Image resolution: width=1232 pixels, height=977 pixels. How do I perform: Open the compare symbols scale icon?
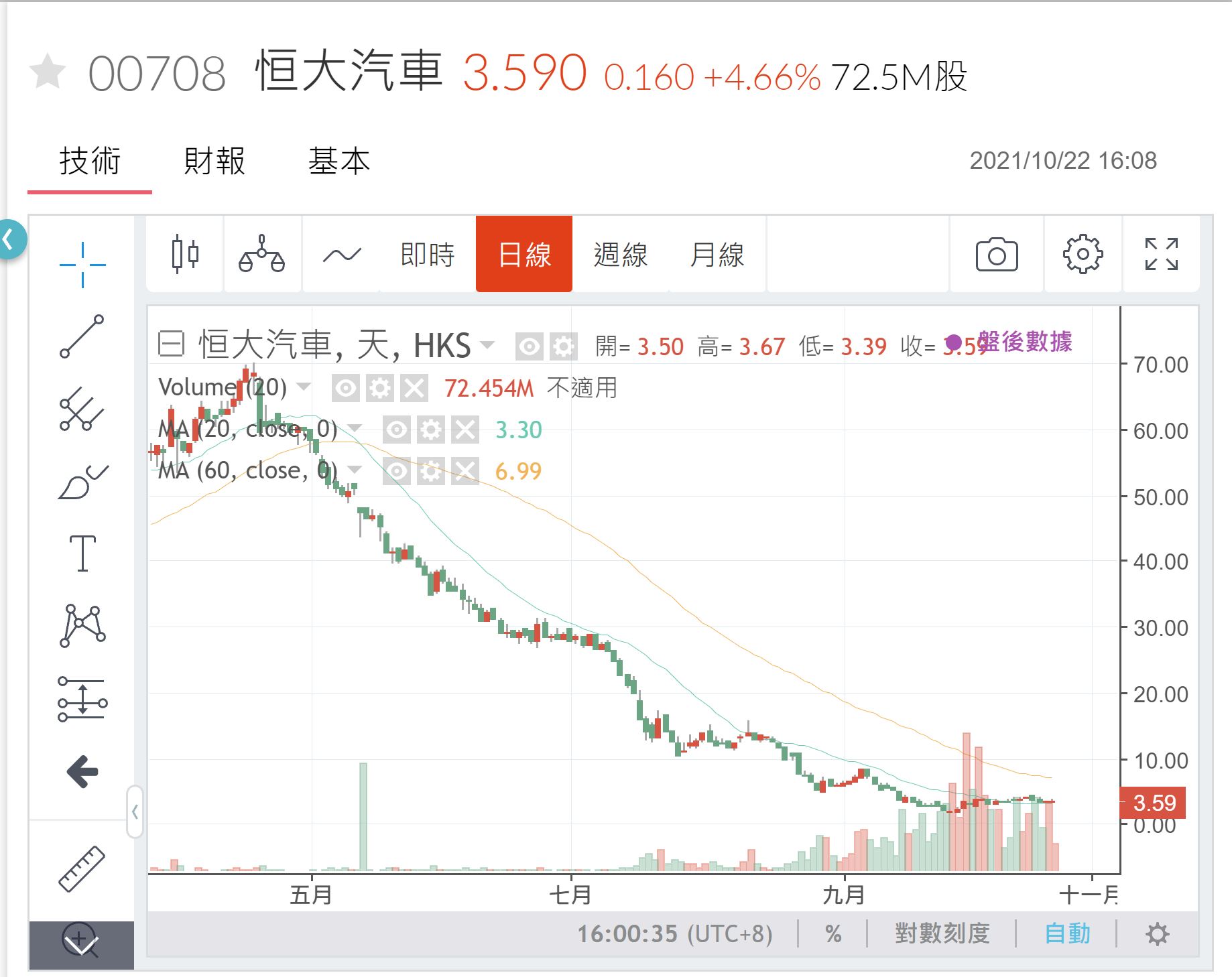coord(261,254)
